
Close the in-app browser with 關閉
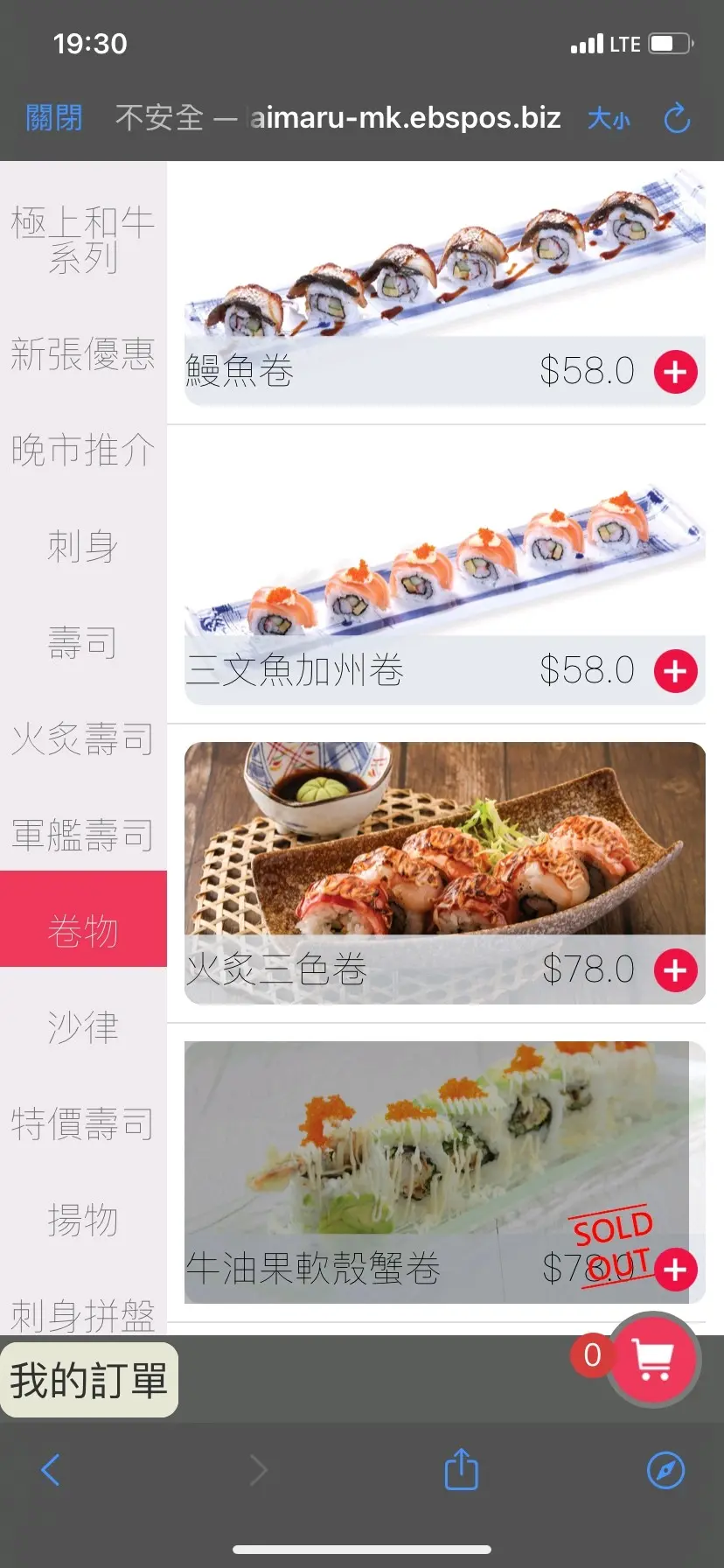54,117
